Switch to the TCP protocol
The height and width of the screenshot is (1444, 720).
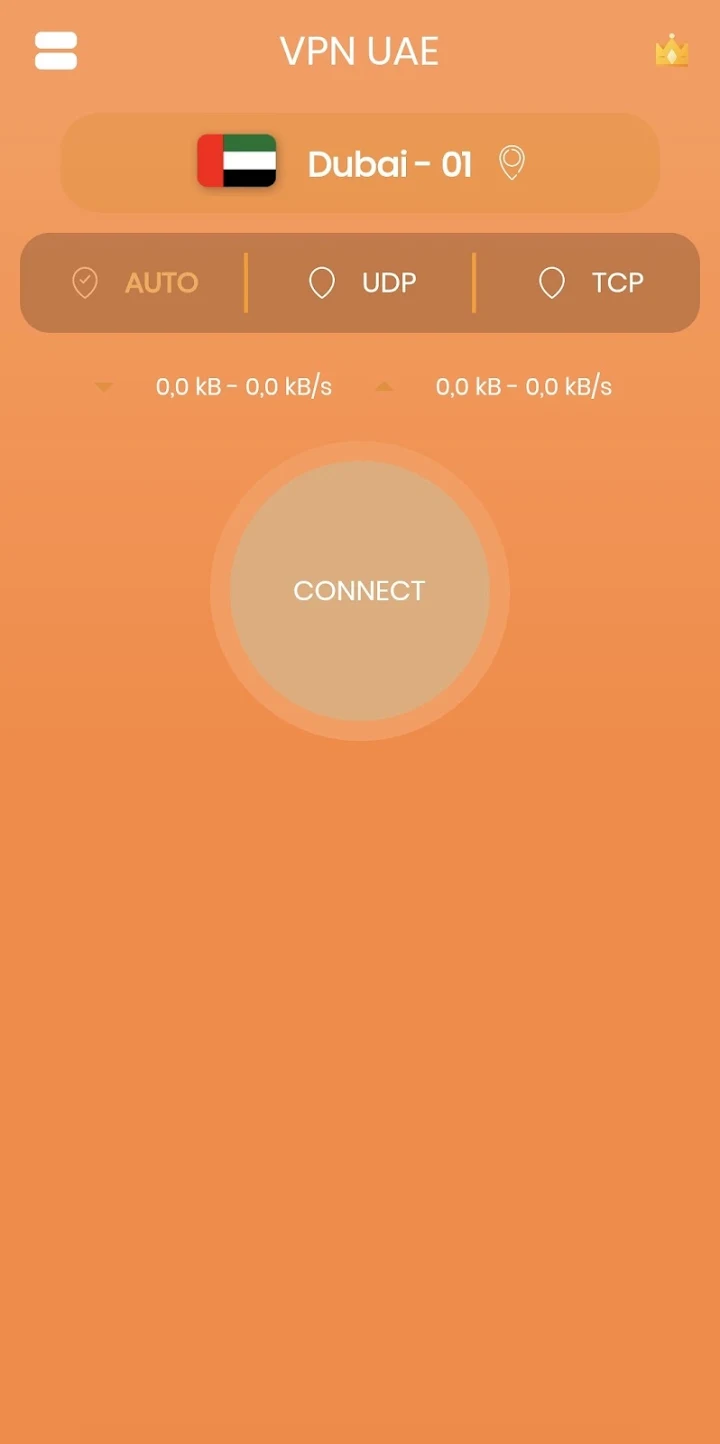point(588,283)
